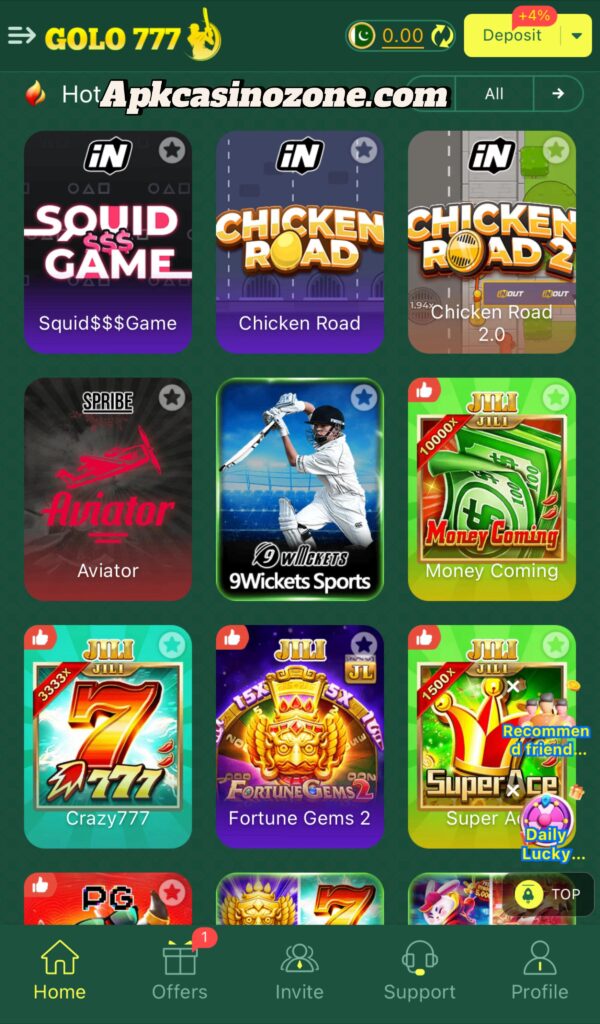Tap the Deposit button
This screenshot has height=1024, width=600.
pyautogui.click(x=512, y=36)
